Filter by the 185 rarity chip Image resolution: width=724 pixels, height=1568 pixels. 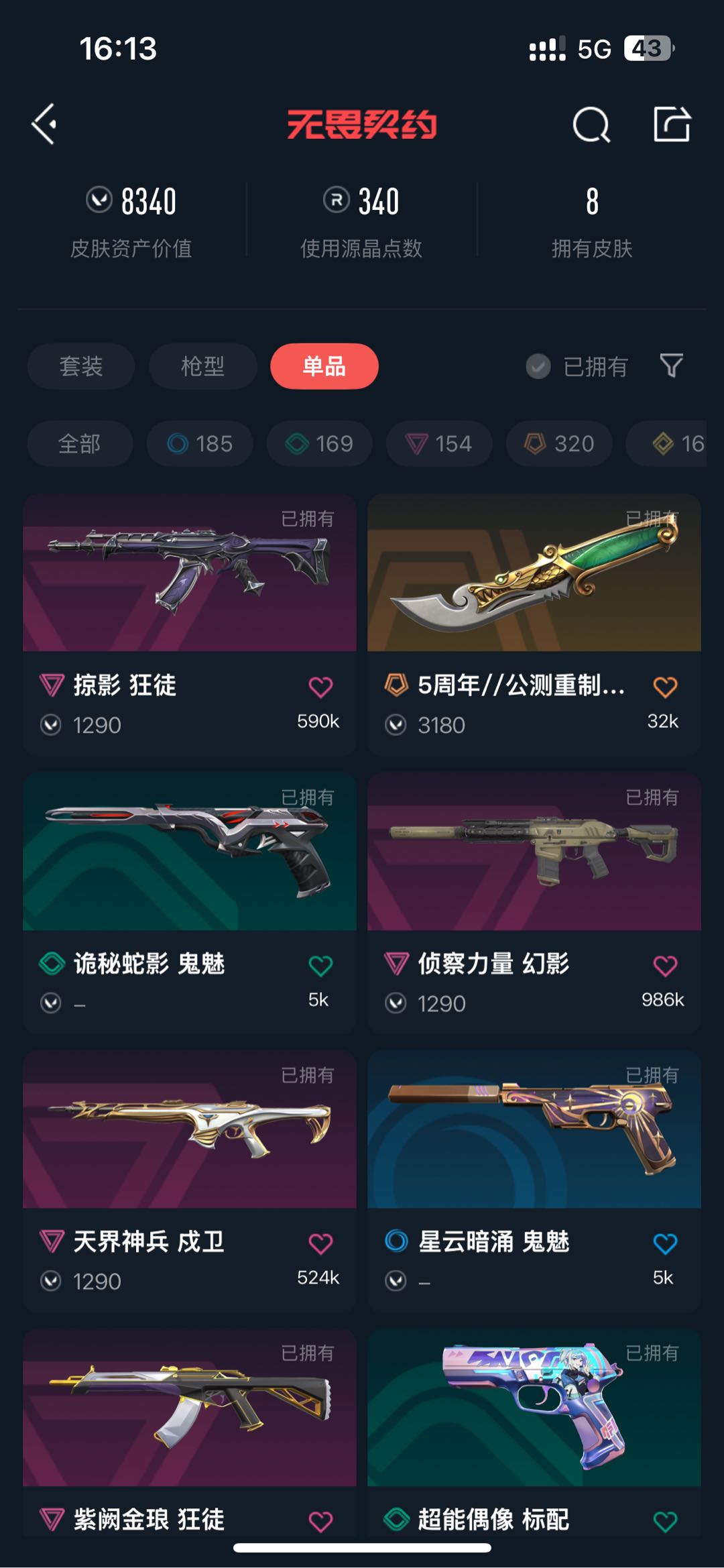200,443
